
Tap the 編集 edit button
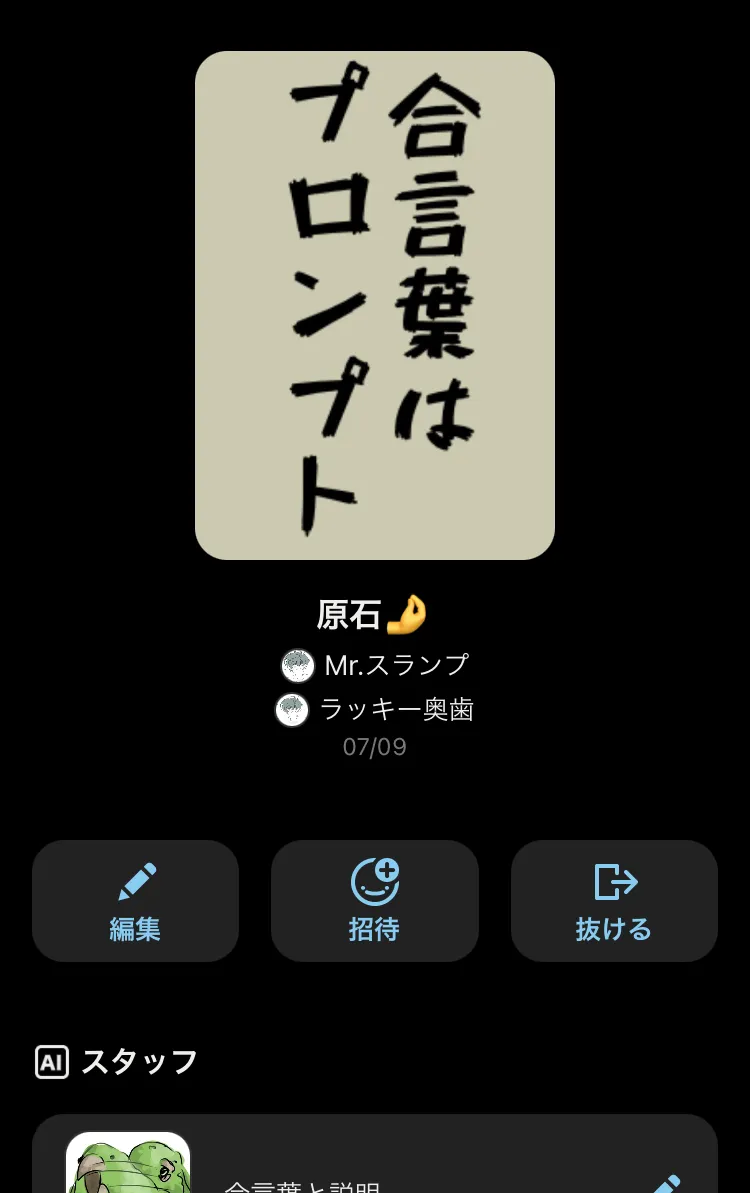(135, 900)
